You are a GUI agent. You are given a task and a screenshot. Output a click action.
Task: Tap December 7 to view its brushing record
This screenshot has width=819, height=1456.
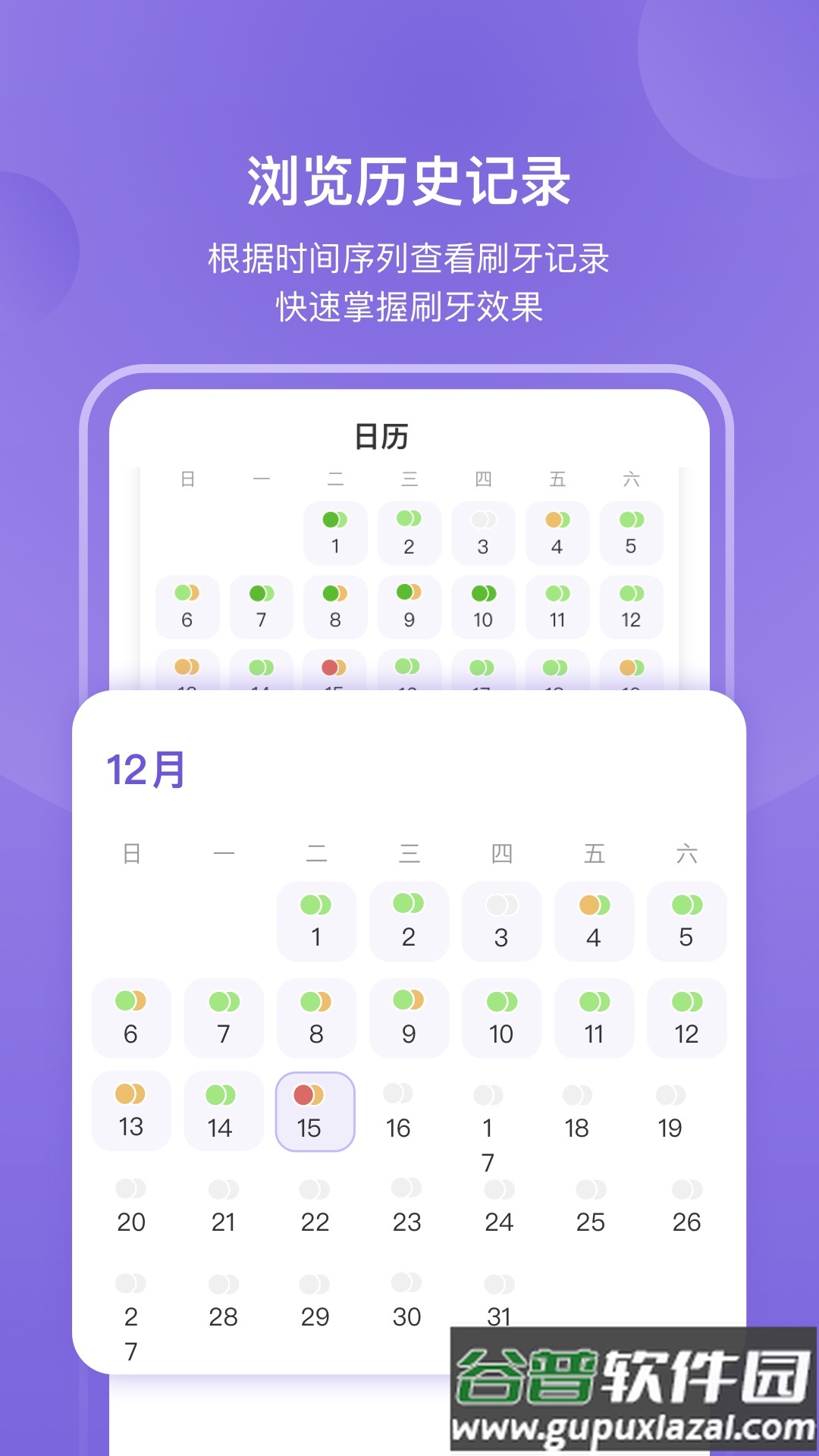[223, 1016]
